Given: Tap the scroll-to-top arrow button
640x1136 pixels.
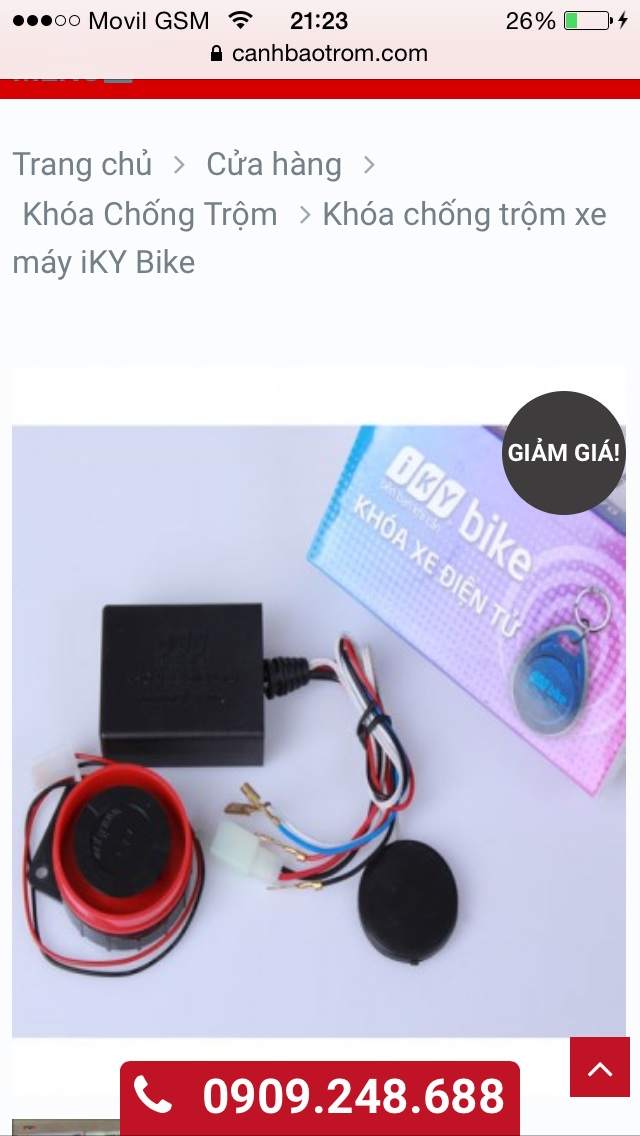Looking at the screenshot, I should click(599, 1067).
